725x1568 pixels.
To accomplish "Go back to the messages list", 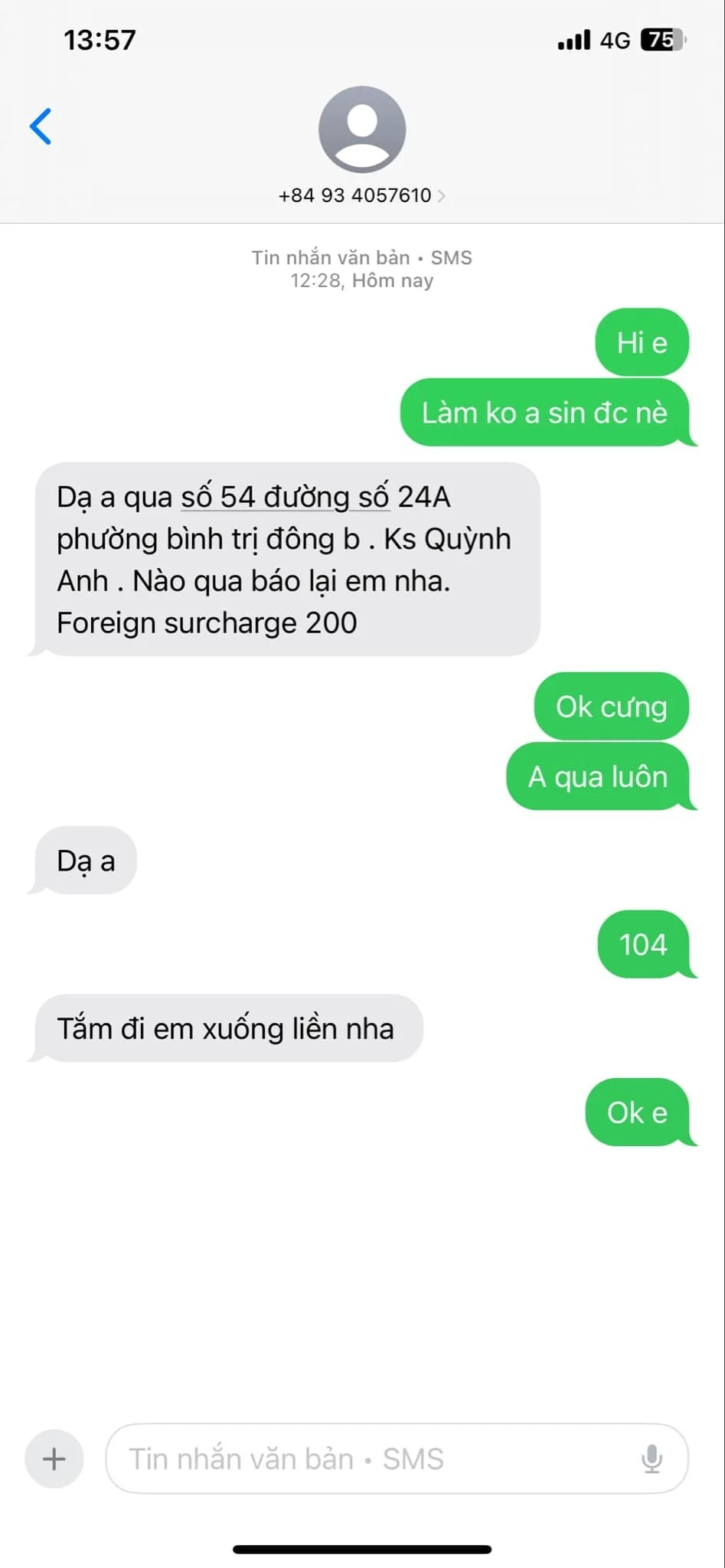I will pos(41,126).
